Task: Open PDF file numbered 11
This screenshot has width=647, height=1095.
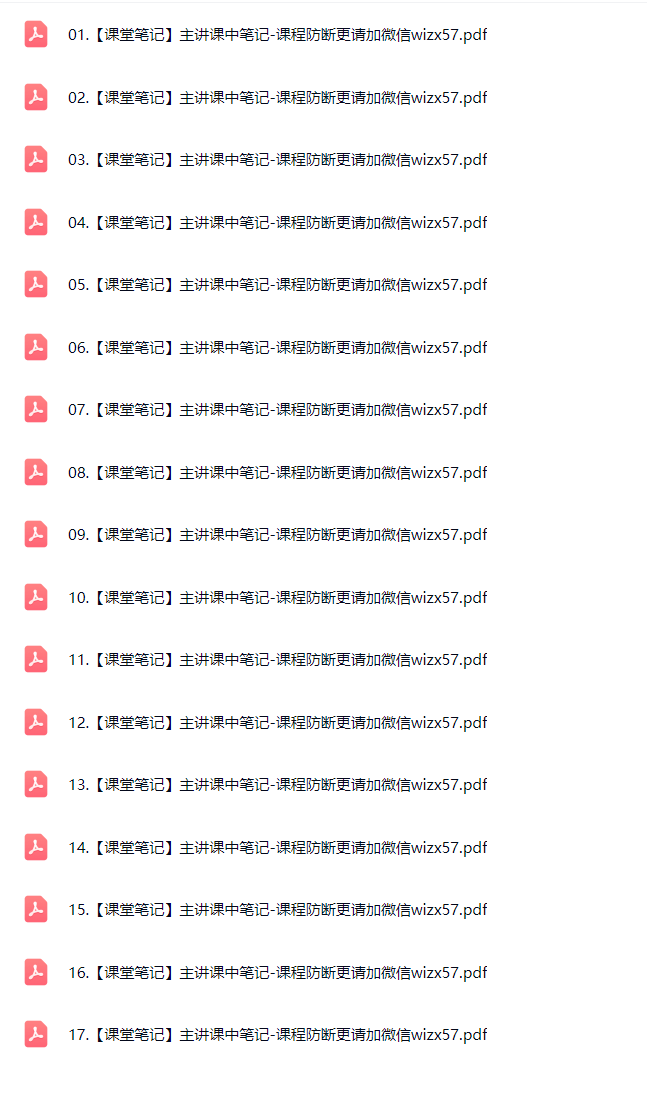Action: [x=277, y=660]
